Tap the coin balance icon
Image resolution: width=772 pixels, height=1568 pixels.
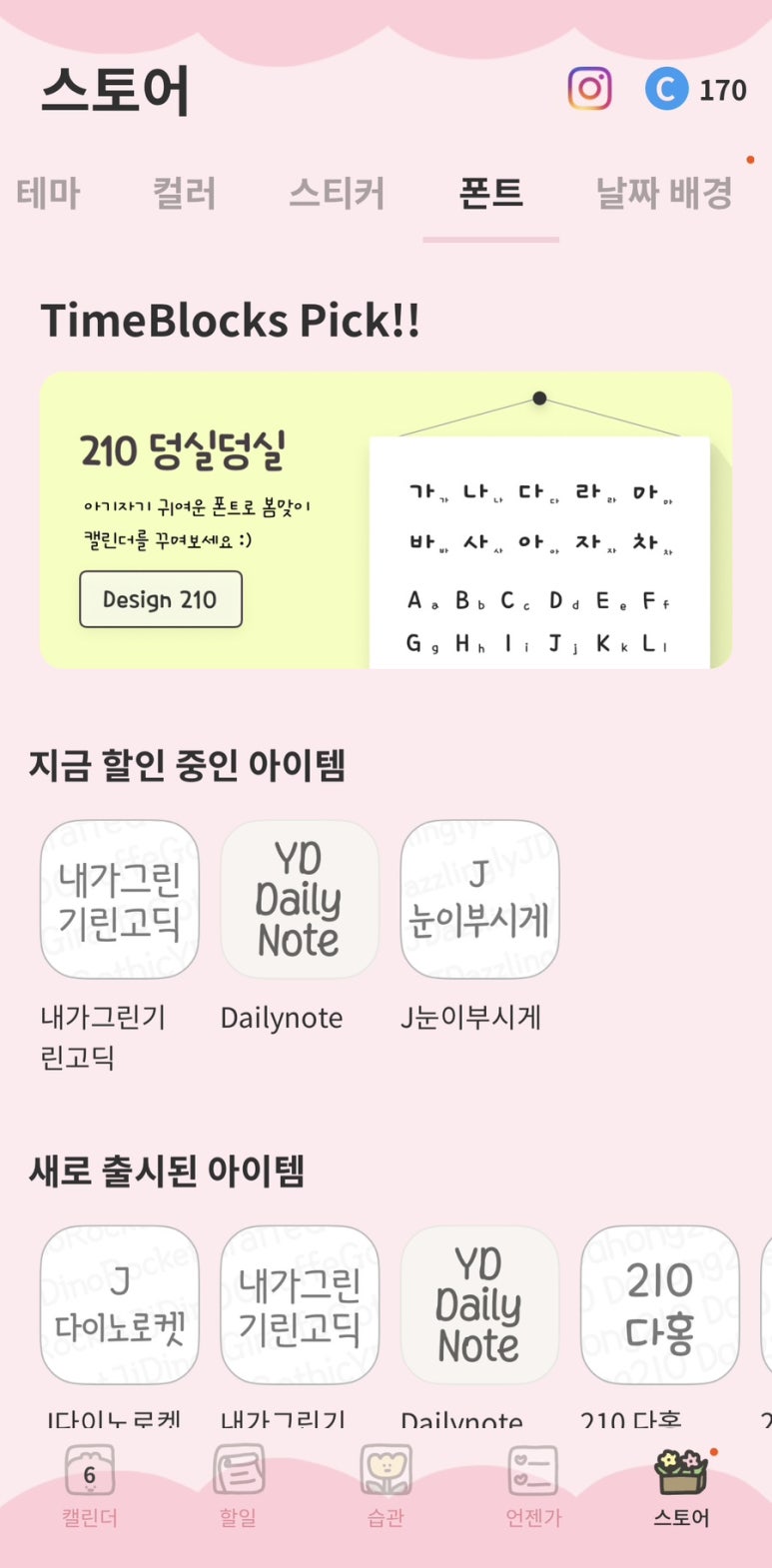[666, 89]
